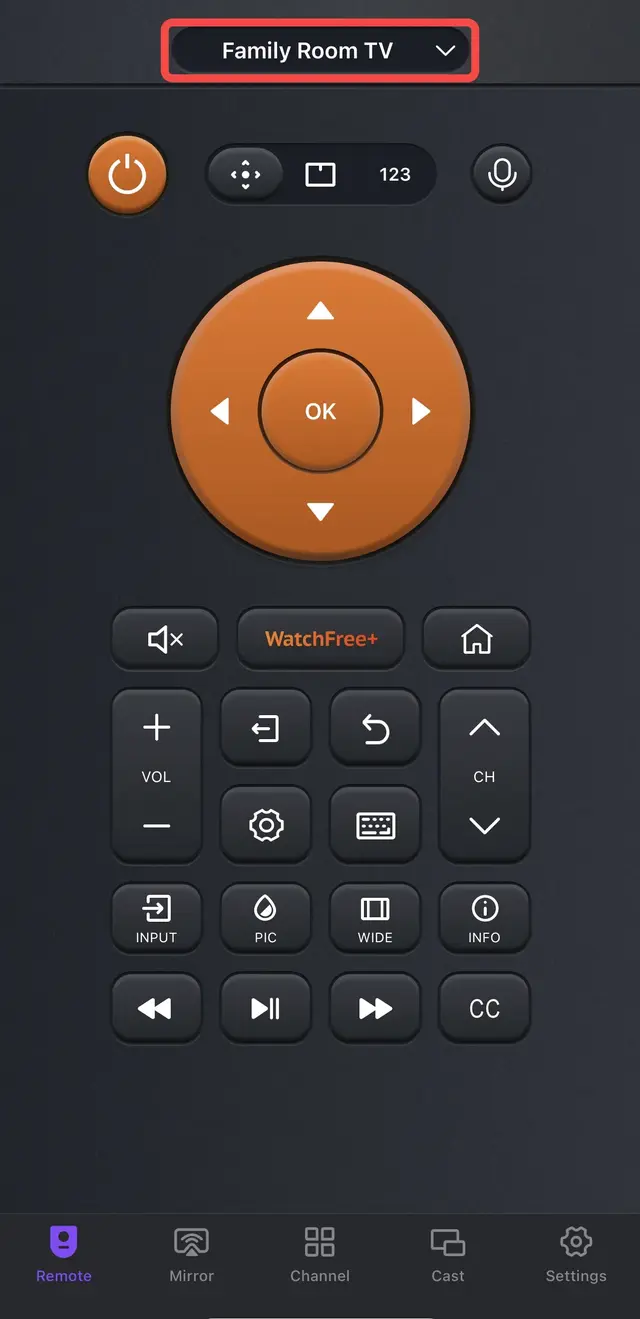Tap the play/pause button
Screen dimensions: 640x1319
265,1009
